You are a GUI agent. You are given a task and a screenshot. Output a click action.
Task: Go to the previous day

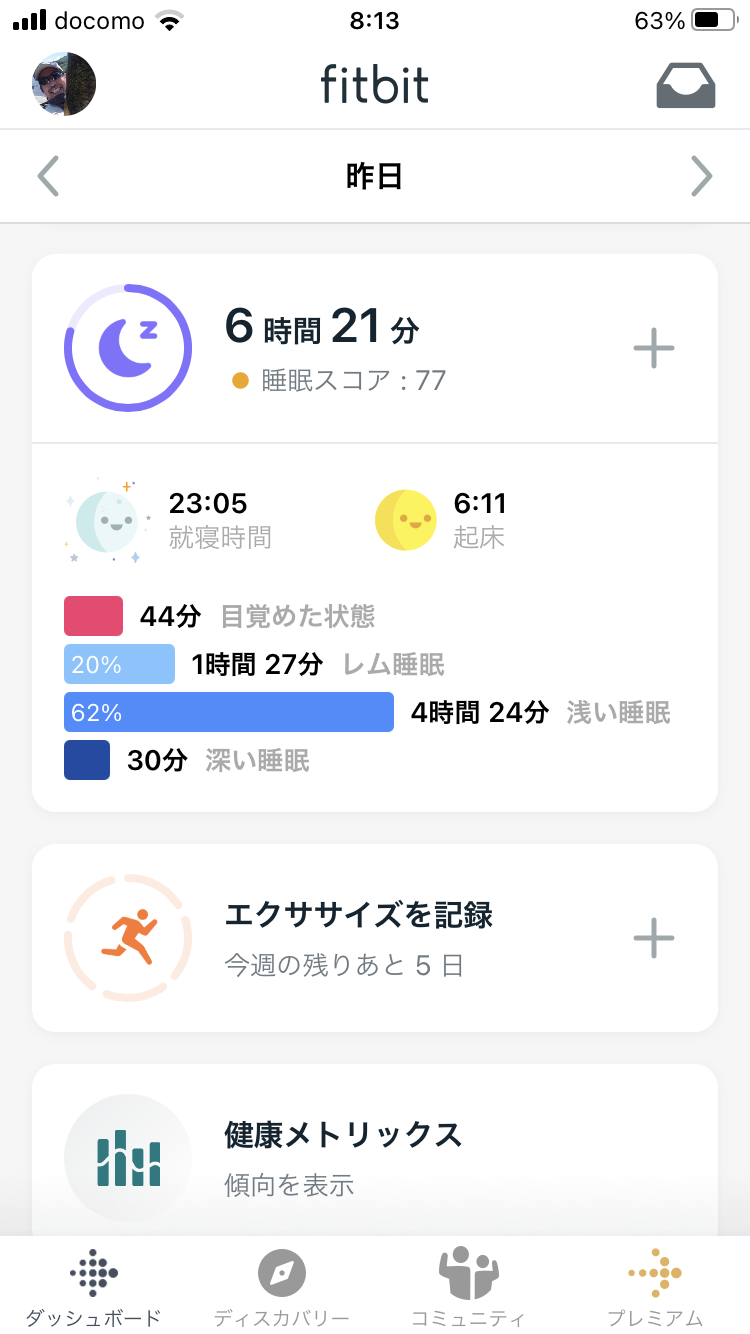pyautogui.click(x=48, y=177)
